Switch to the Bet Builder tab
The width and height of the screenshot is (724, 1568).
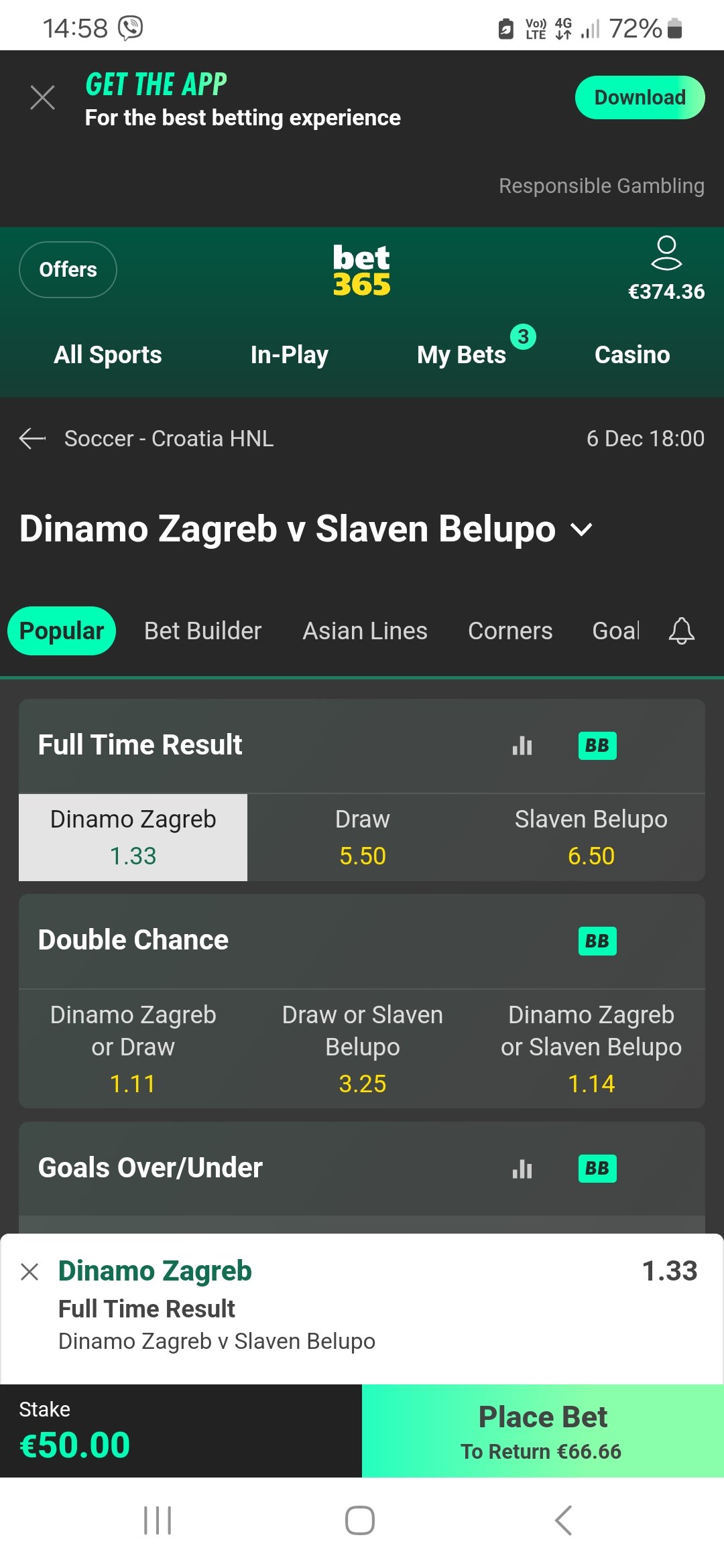[202, 631]
